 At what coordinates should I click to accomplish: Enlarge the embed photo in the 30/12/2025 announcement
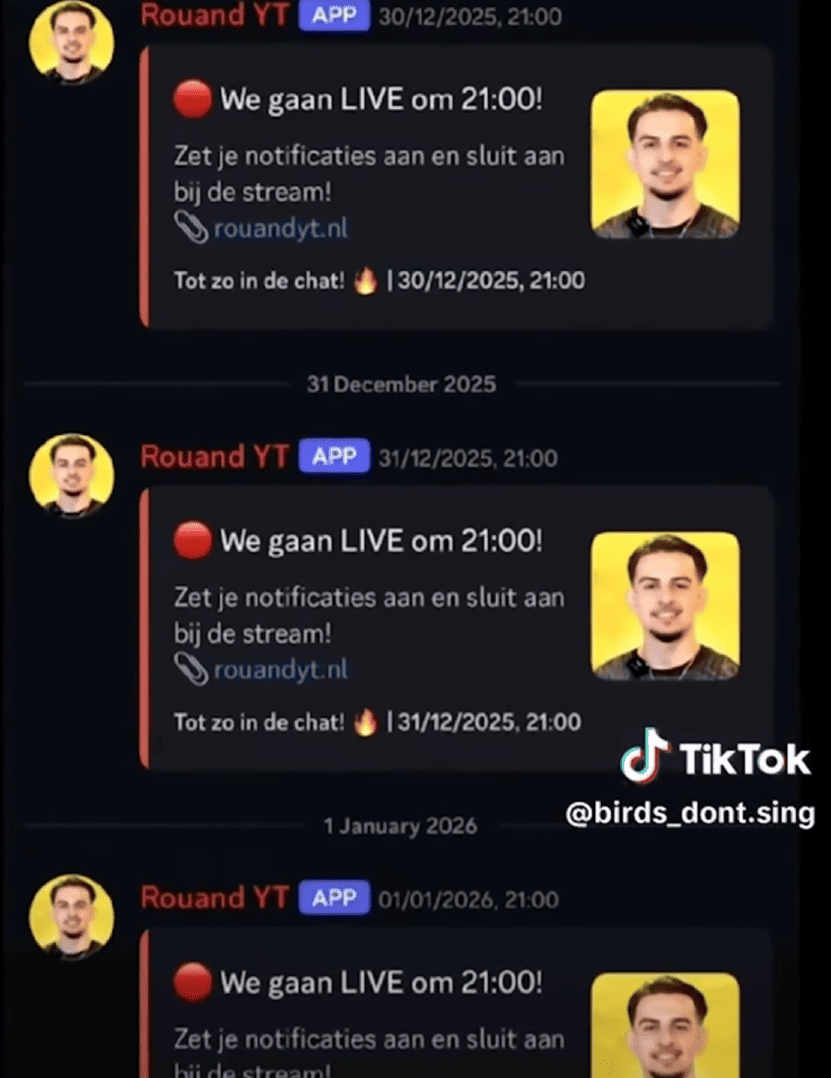[665, 165]
